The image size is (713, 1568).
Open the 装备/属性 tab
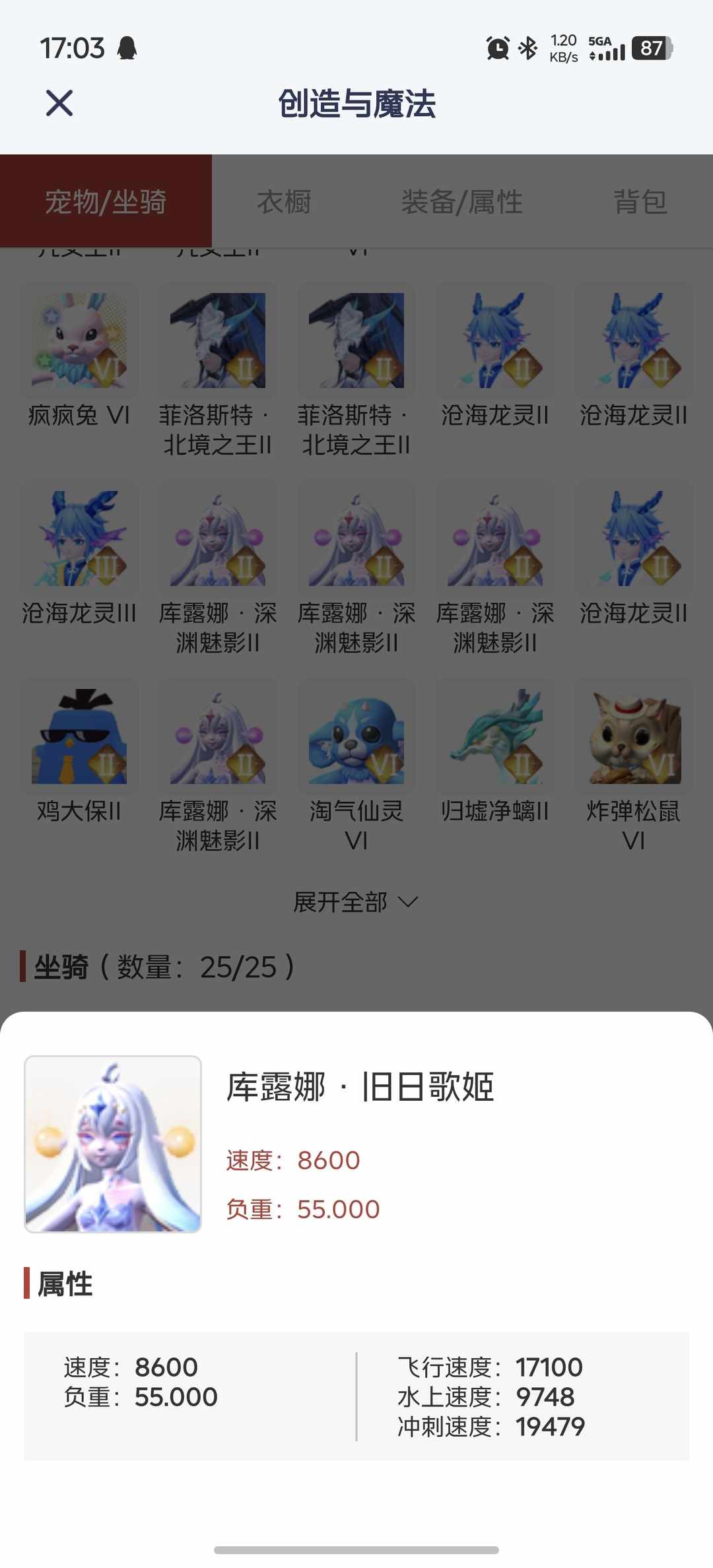pos(461,203)
